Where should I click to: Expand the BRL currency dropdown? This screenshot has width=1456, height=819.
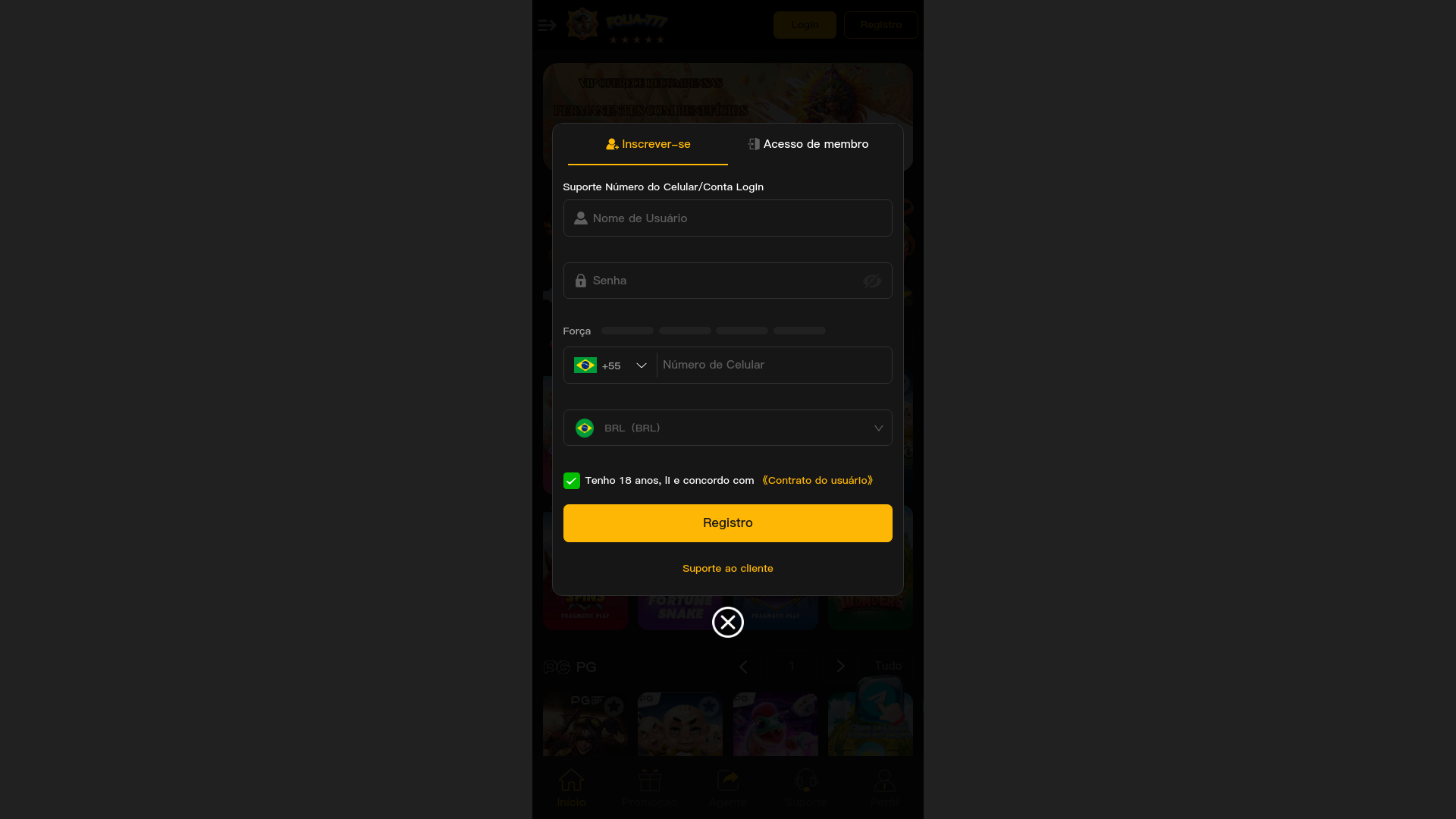728,428
